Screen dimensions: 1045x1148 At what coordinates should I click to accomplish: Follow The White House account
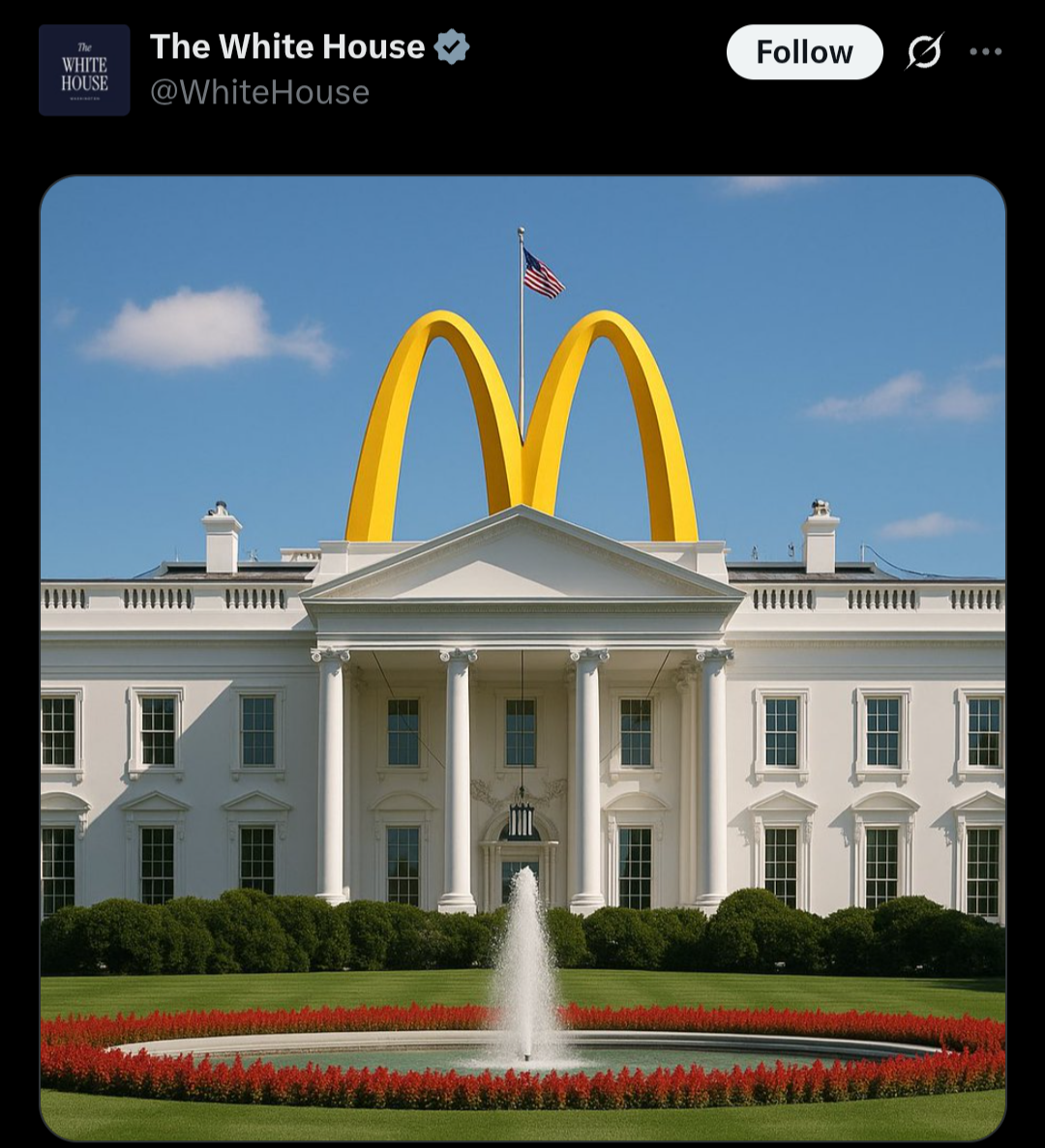click(x=804, y=52)
